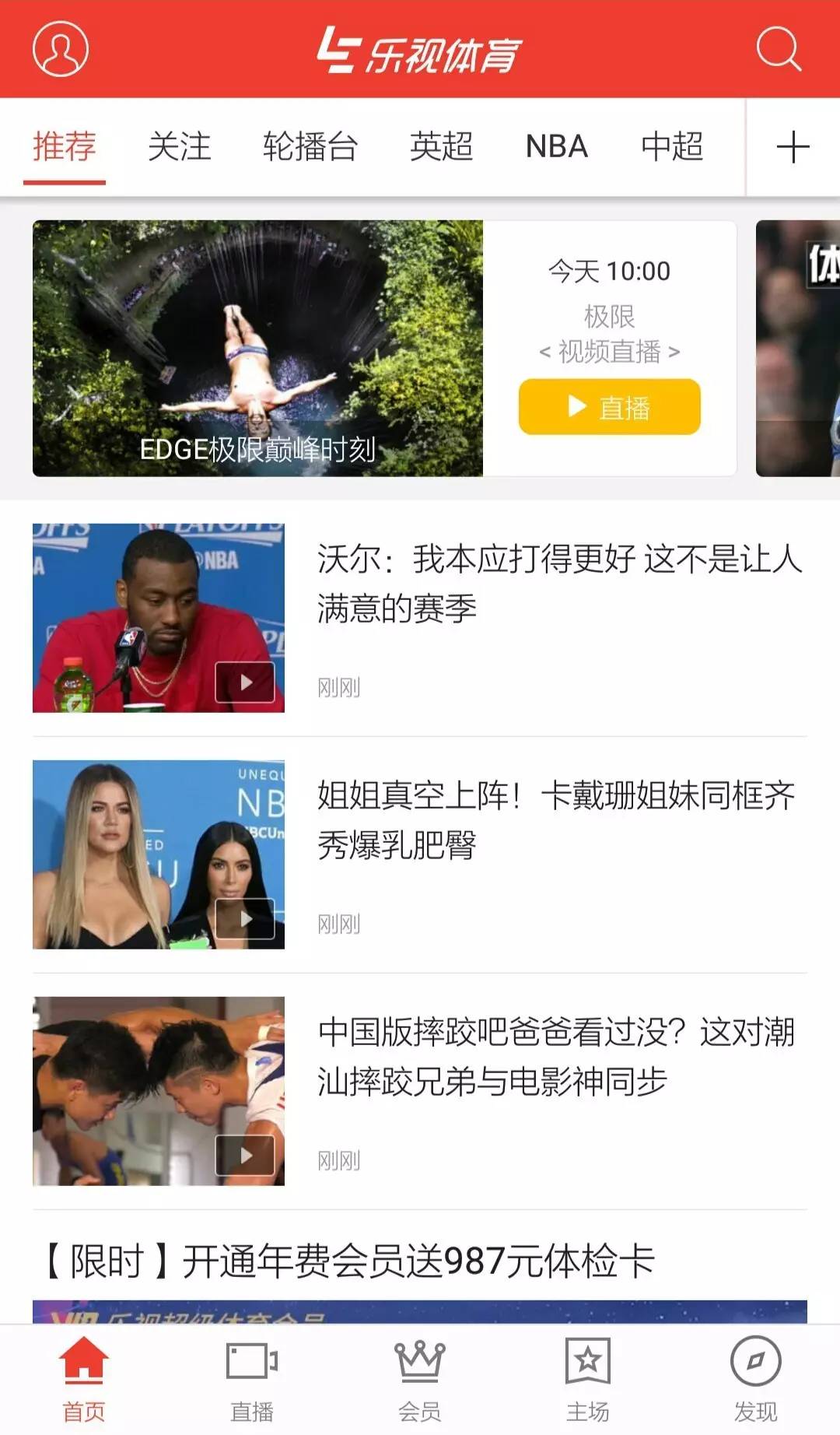Open the 开通年费会员送987元体检卡 promotion
Image resolution: width=840 pixels, height=1435 pixels.
(x=350, y=1261)
